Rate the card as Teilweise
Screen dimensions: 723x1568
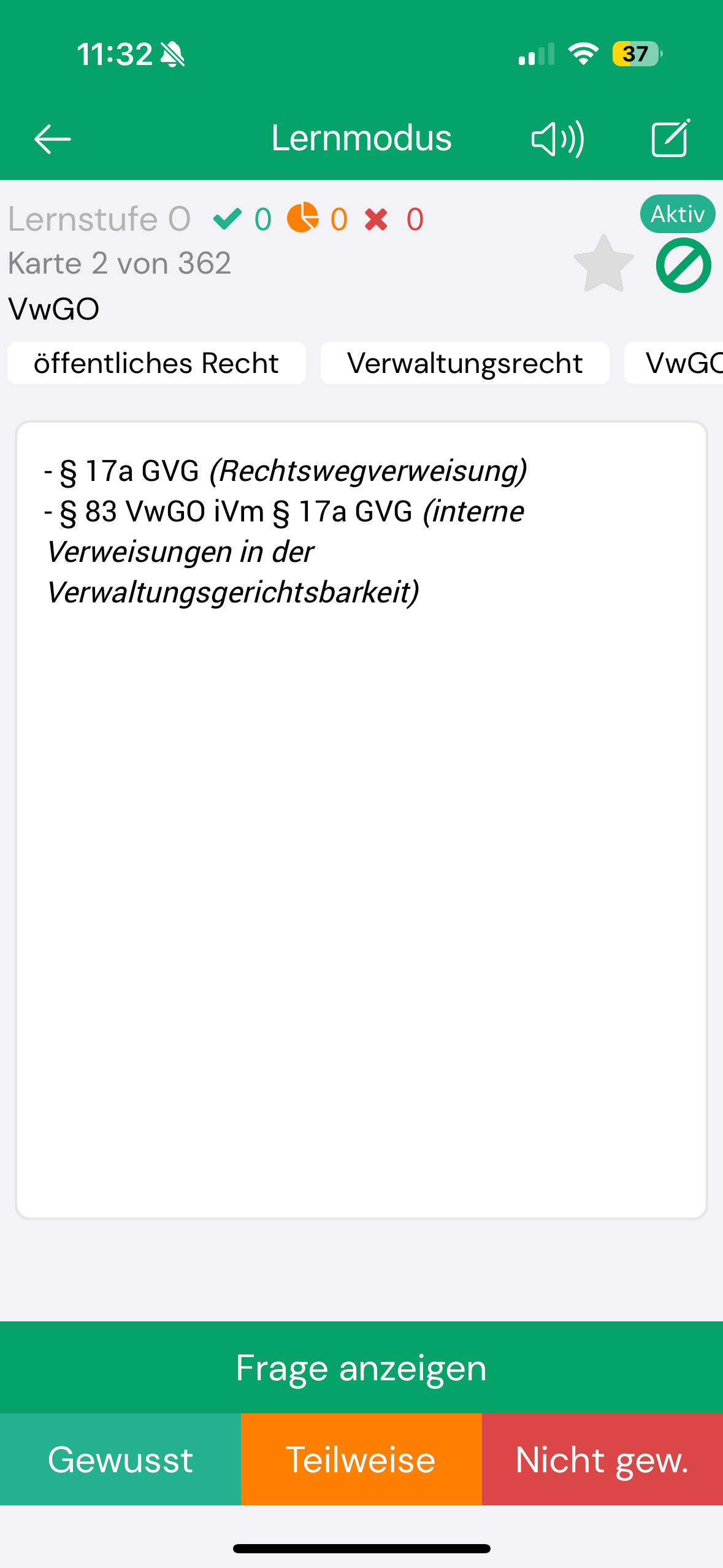(361, 1459)
